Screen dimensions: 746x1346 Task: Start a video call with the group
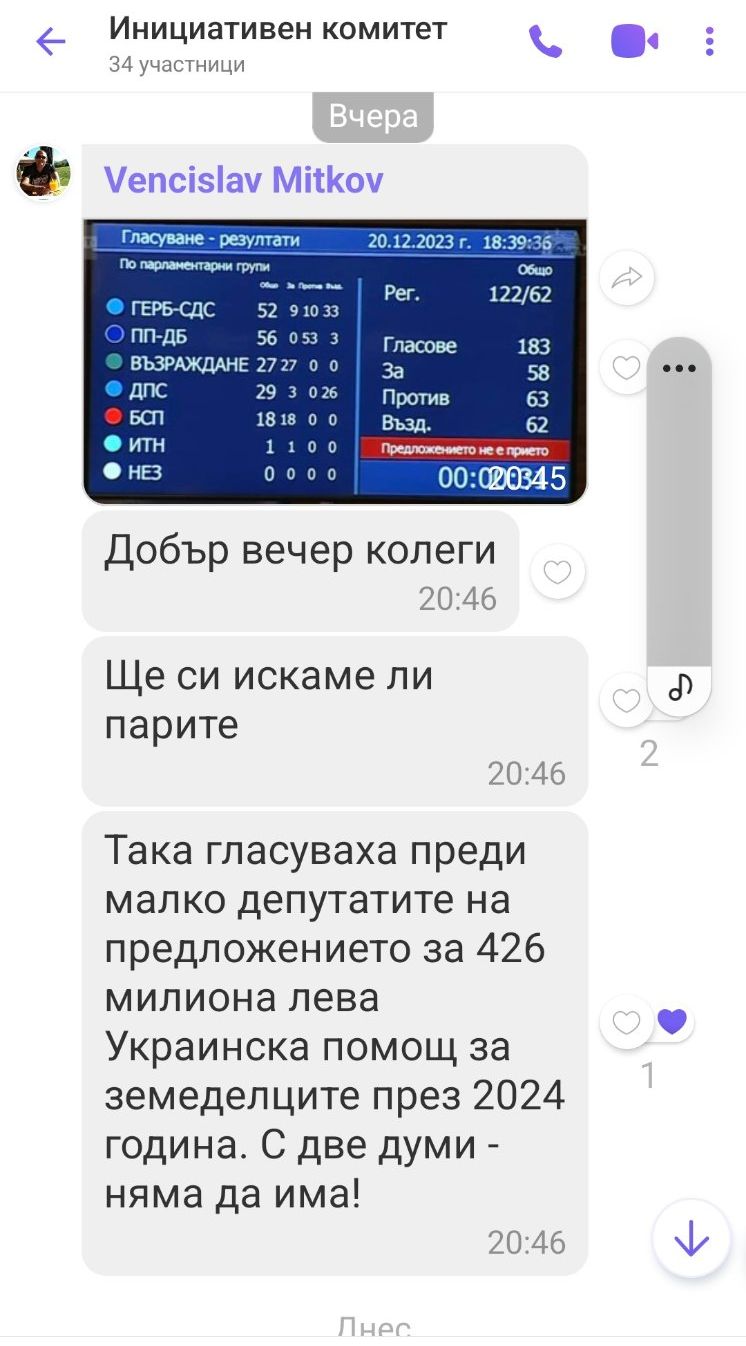[x=634, y=41]
